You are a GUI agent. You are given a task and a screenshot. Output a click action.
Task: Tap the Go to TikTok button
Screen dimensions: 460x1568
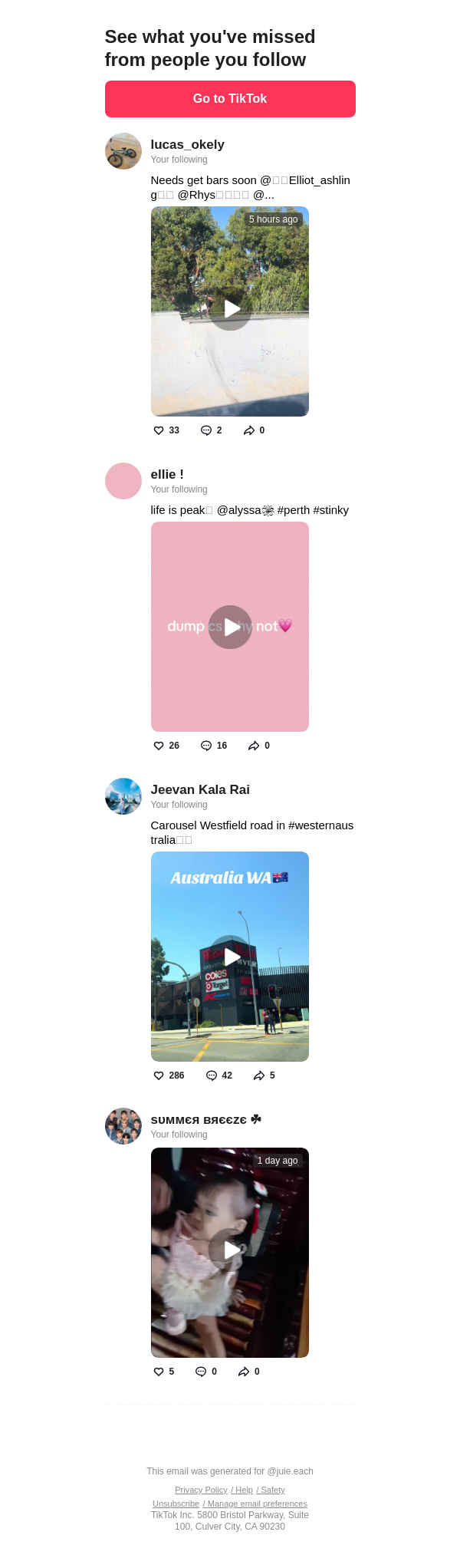click(230, 99)
